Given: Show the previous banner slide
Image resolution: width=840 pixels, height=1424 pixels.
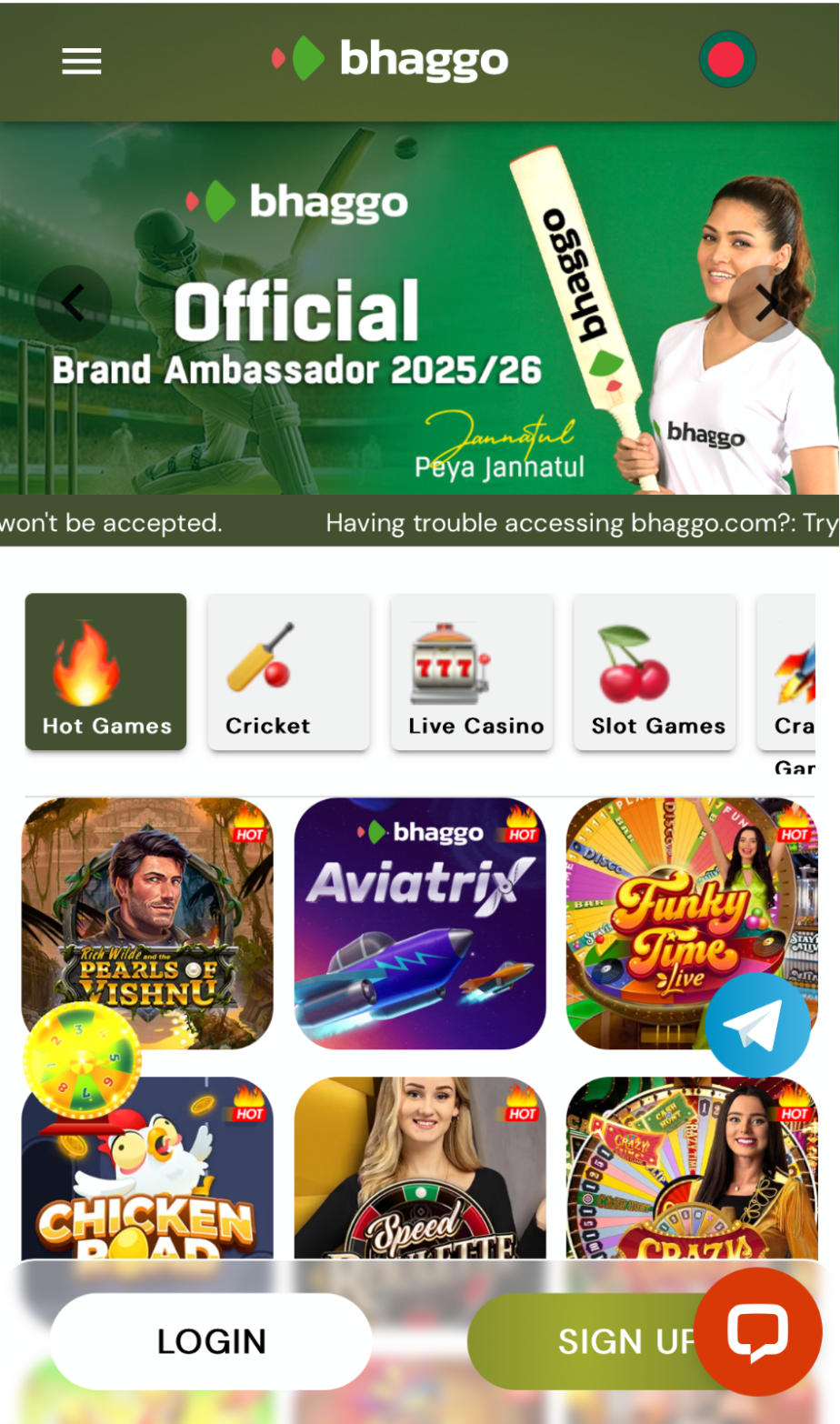Looking at the screenshot, I should [x=73, y=304].
